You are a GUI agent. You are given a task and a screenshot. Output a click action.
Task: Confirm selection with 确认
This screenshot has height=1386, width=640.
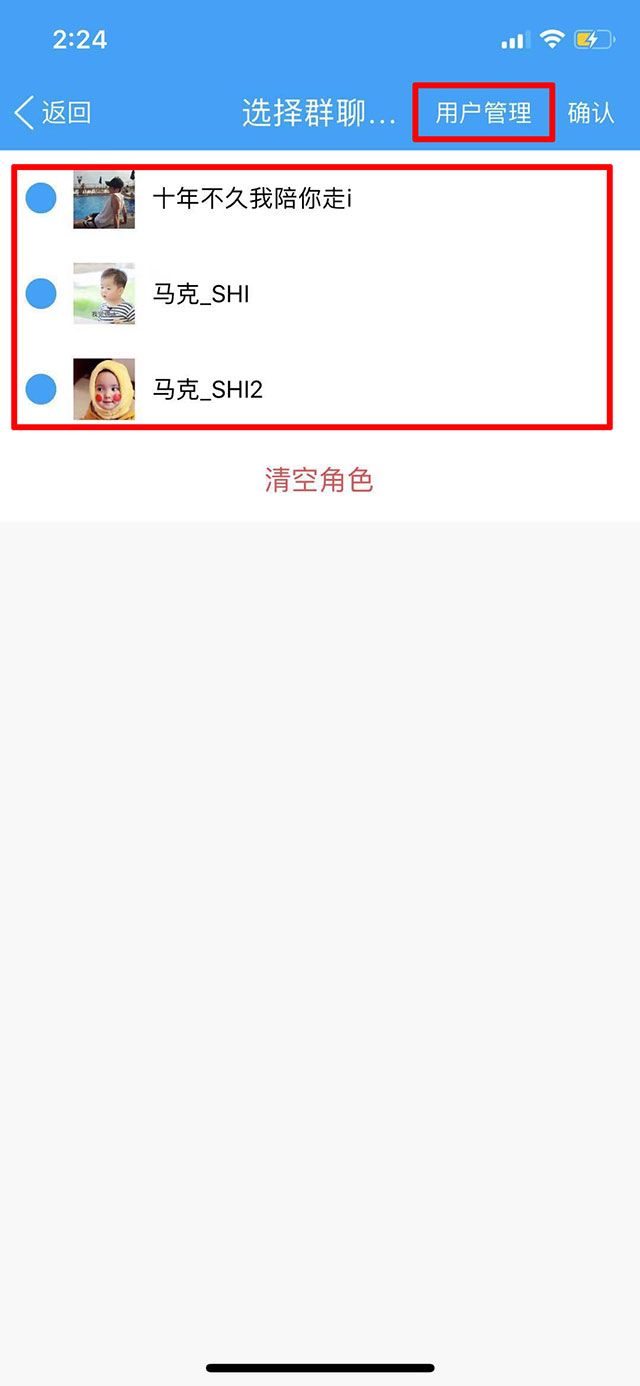point(590,113)
